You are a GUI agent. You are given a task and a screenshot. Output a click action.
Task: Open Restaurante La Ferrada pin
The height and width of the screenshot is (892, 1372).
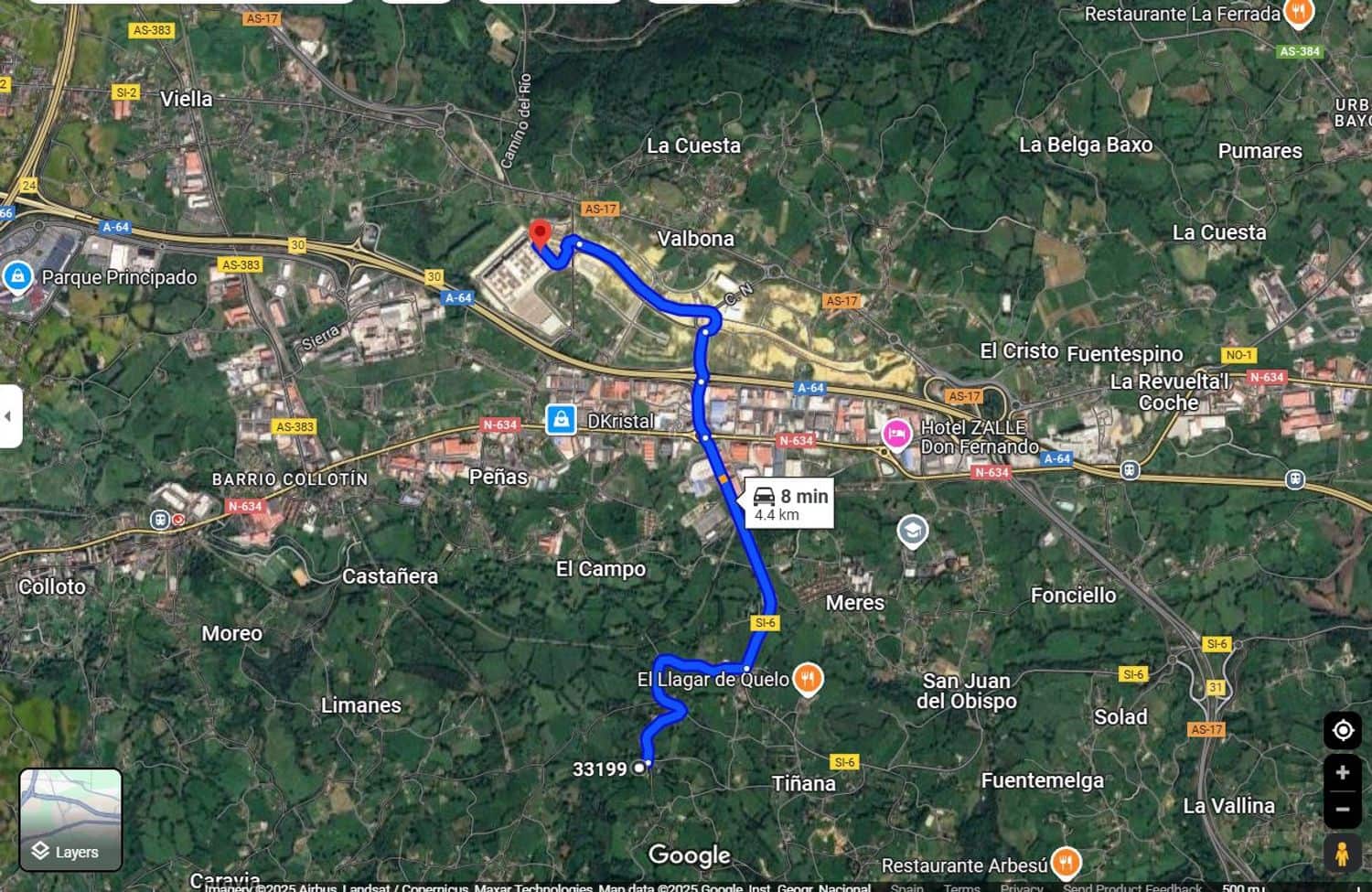point(1298,13)
